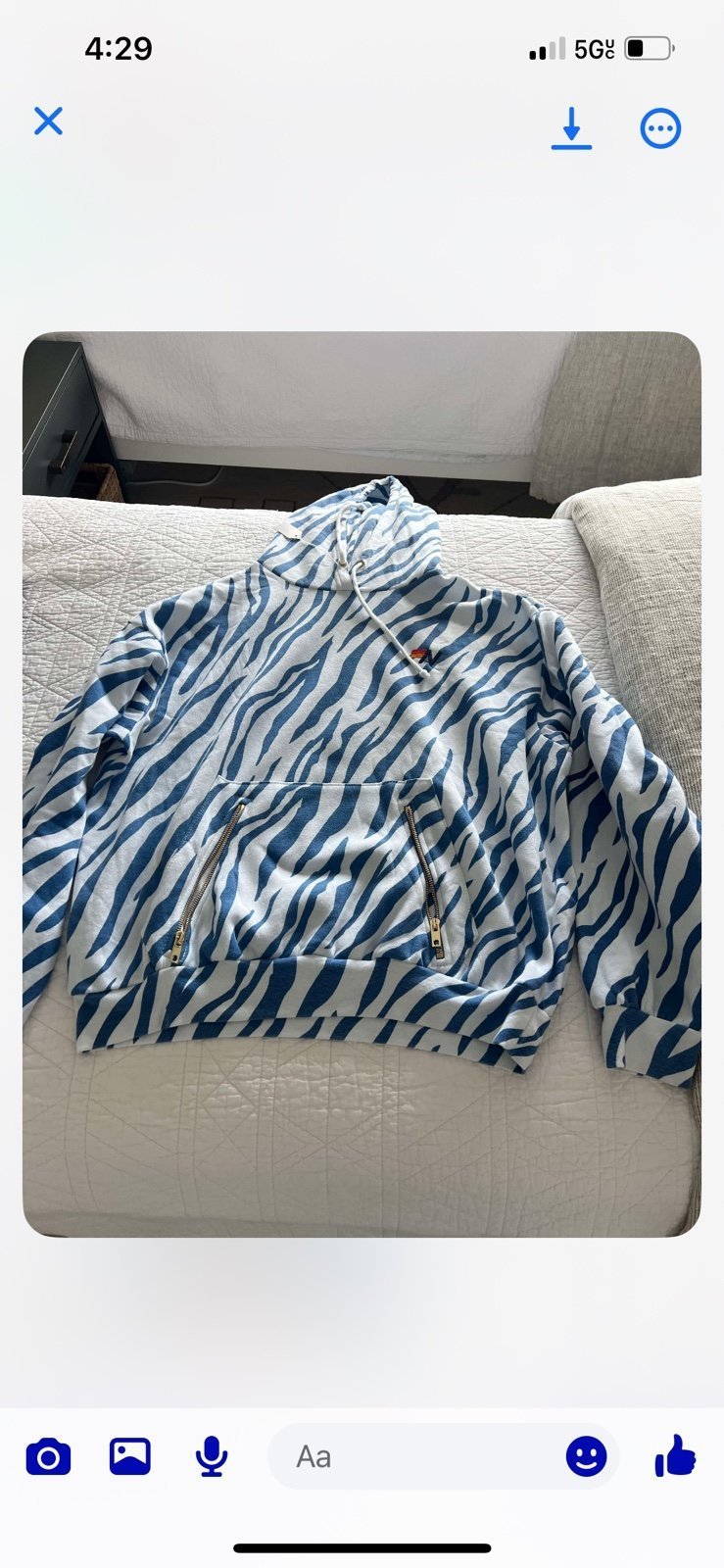The height and width of the screenshot is (1568, 724).
Task: Send a thumbs up like
Action: (x=675, y=1455)
